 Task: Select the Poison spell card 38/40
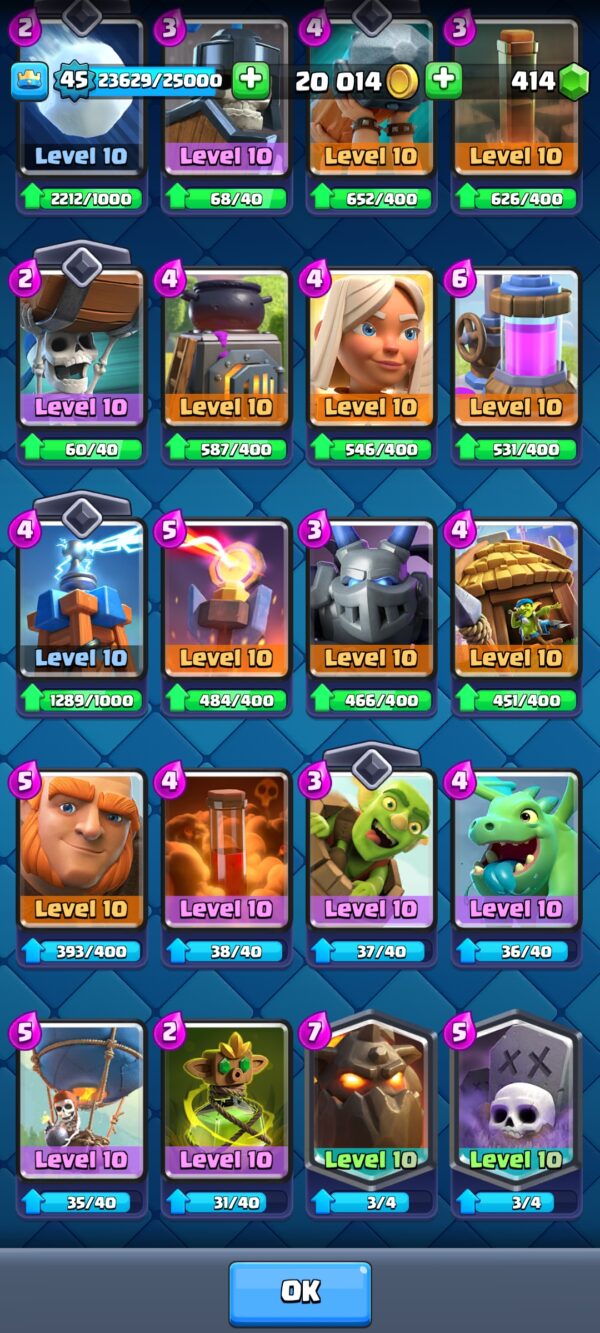227,867
